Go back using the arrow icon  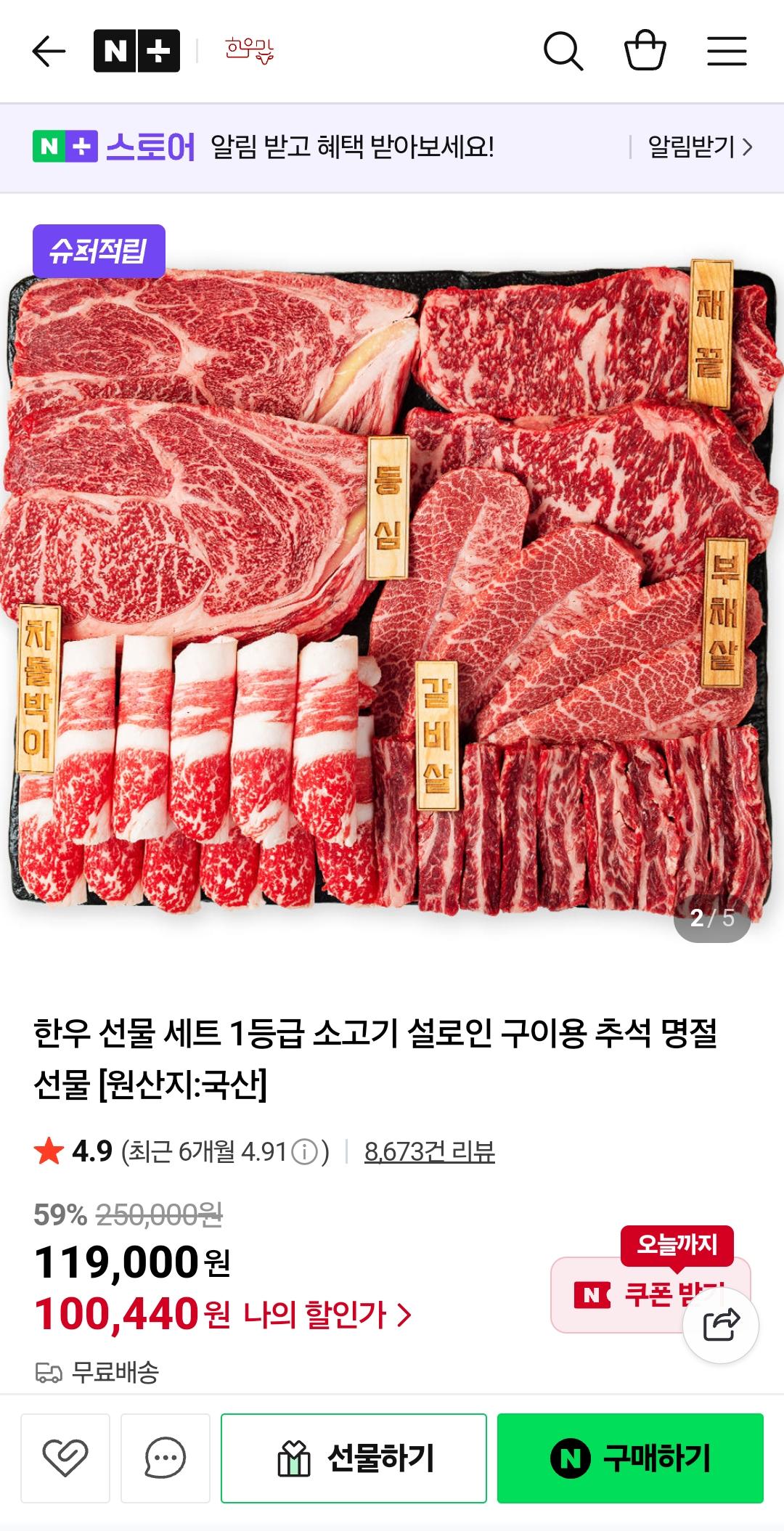(x=49, y=52)
